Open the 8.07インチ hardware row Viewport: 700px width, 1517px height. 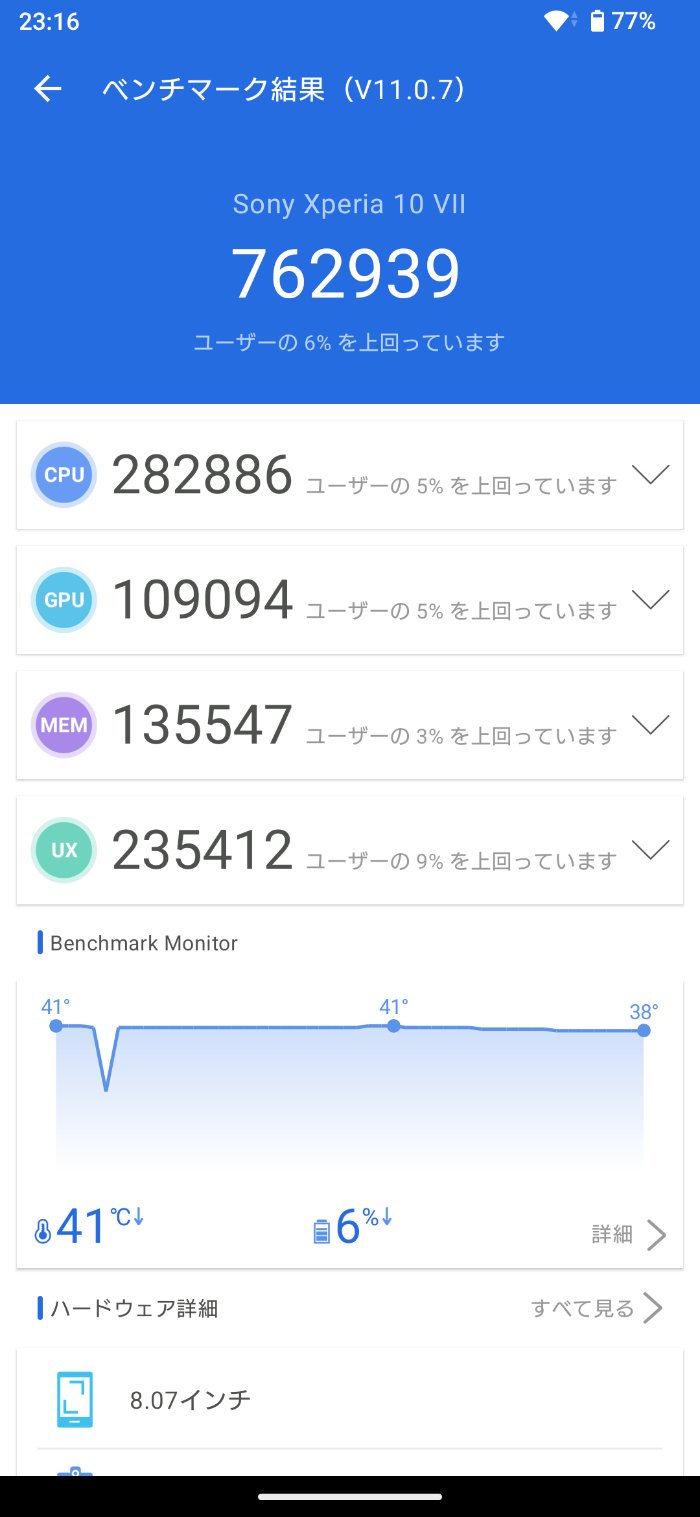click(350, 1399)
